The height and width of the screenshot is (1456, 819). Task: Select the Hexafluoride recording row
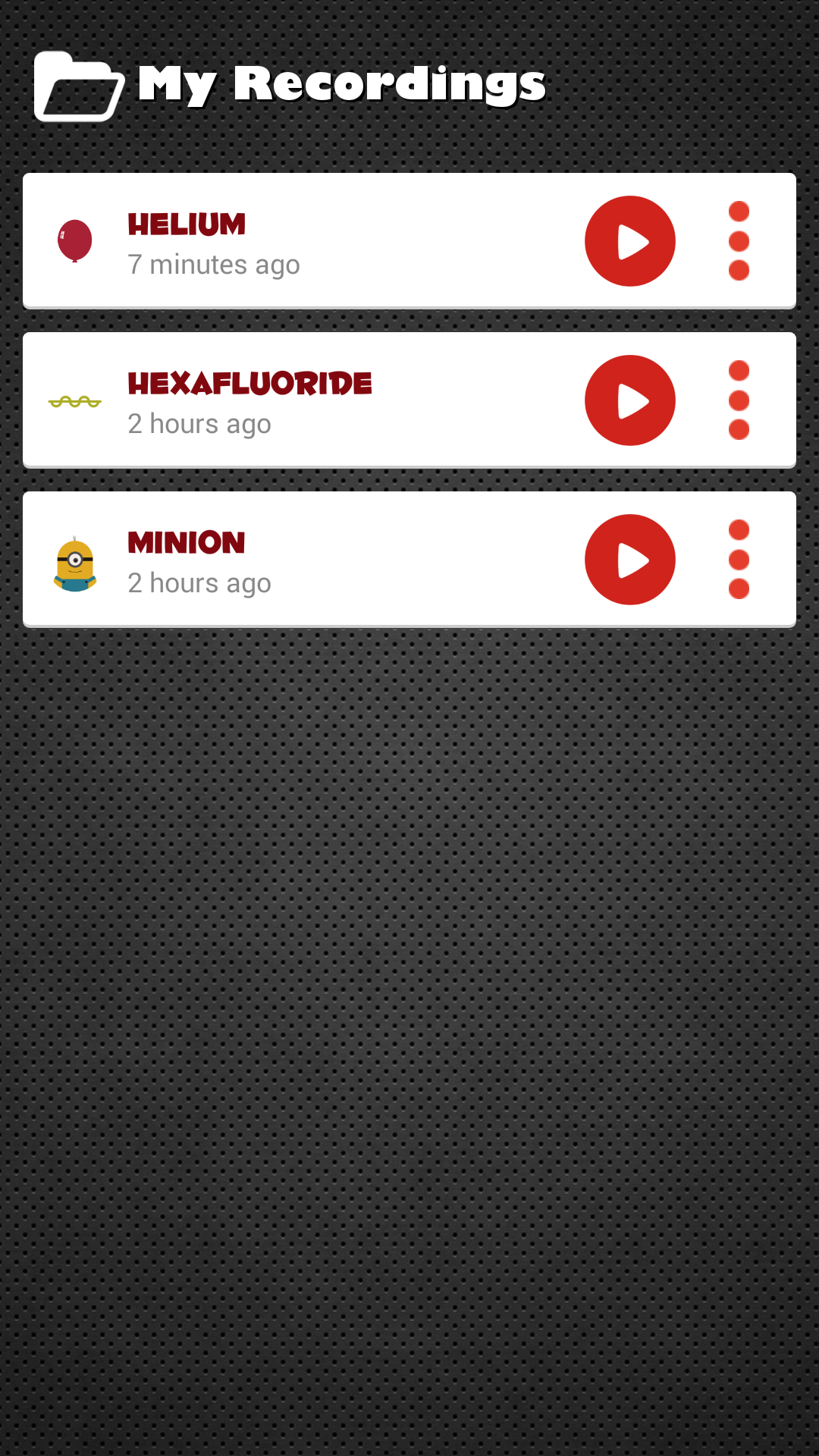pyautogui.click(x=409, y=400)
